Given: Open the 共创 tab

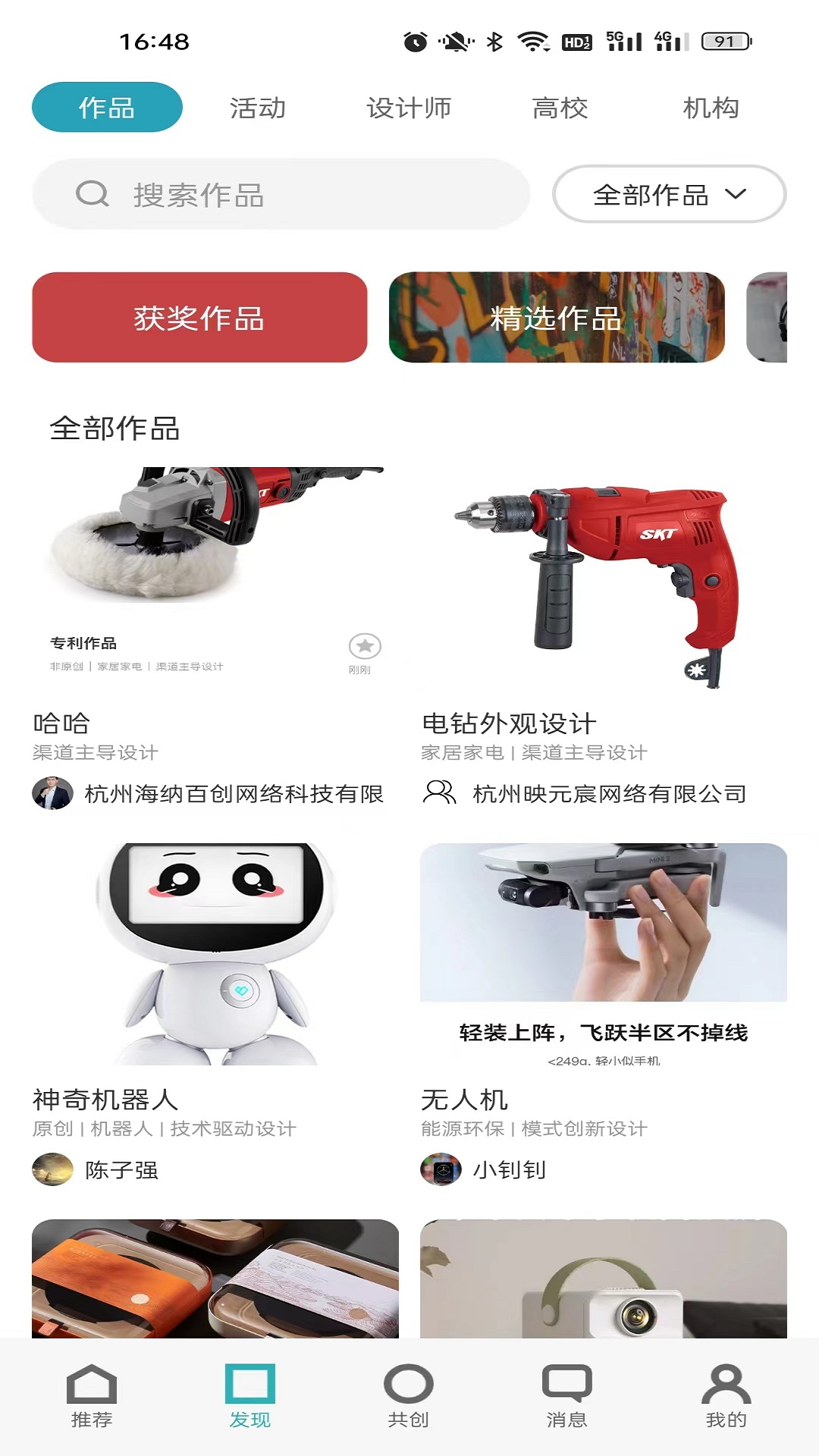Looking at the screenshot, I should (x=409, y=1397).
